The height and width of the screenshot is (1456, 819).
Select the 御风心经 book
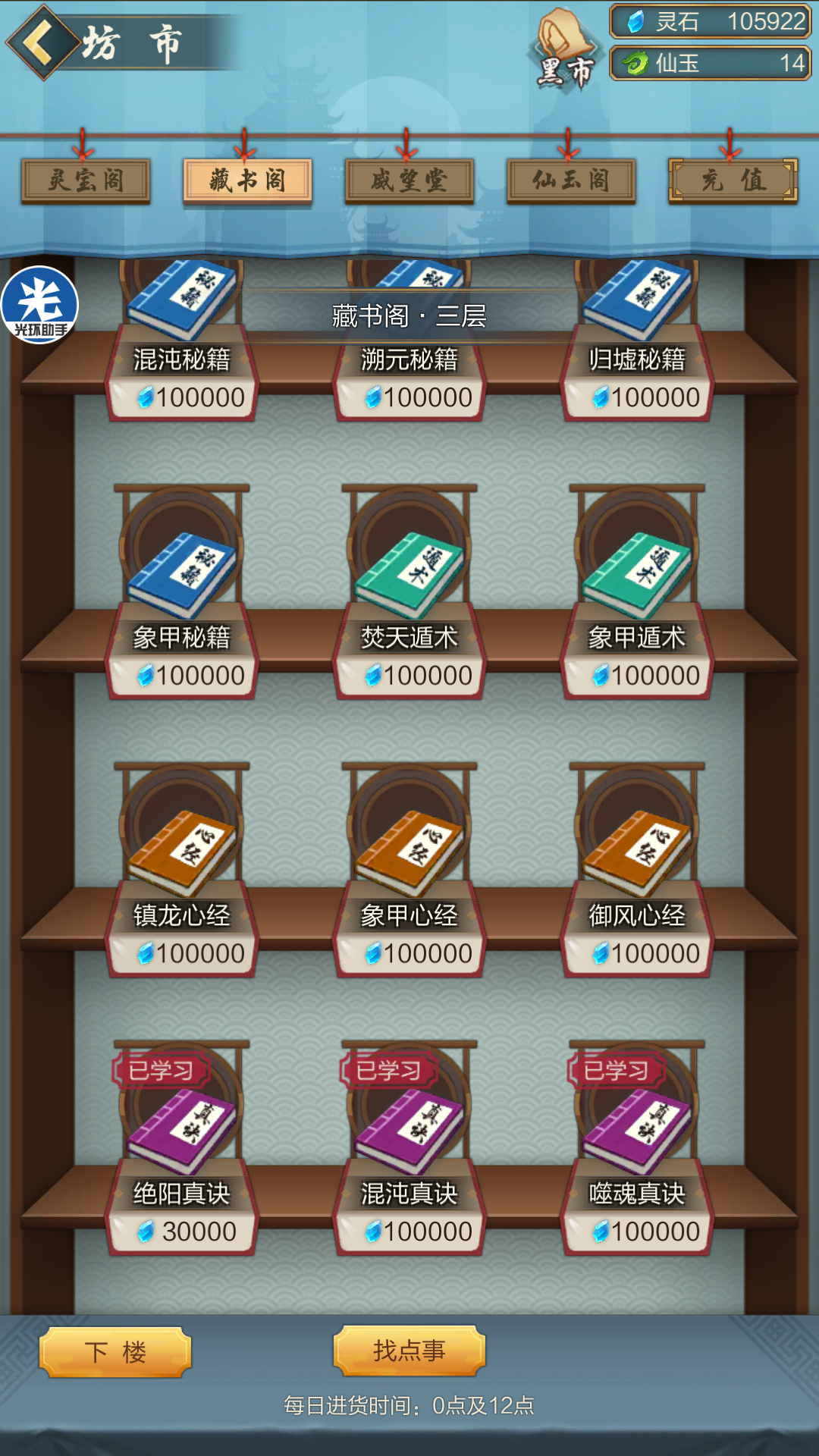point(637,855)
